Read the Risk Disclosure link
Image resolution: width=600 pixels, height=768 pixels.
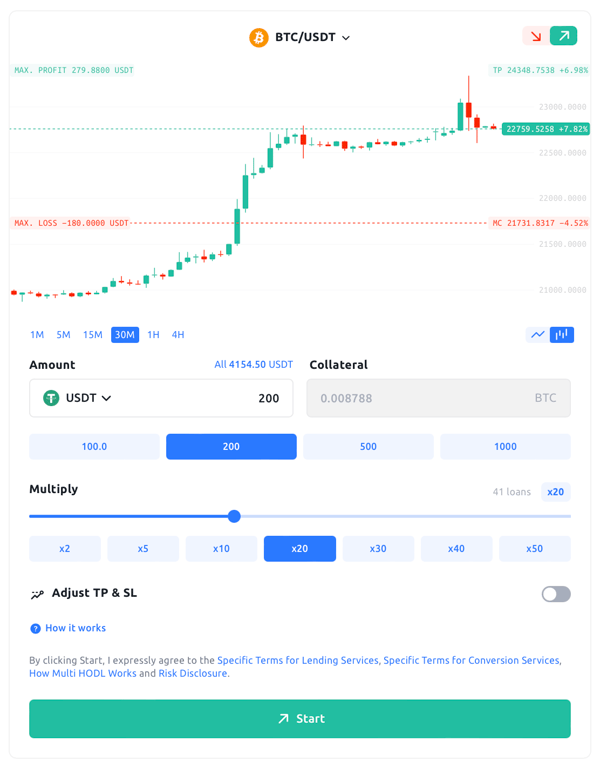(x=193, y=673)
